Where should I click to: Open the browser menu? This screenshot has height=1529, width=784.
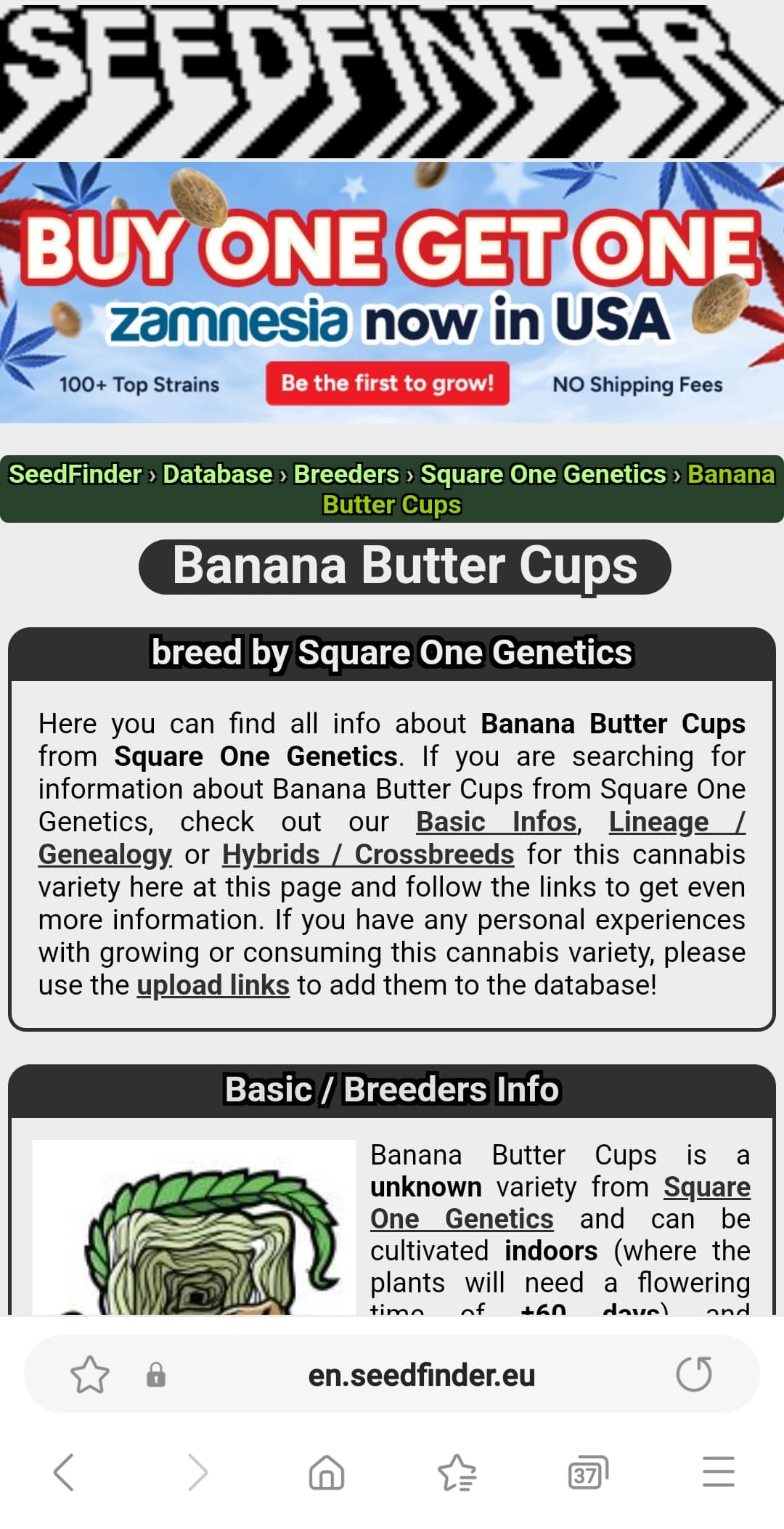click(719, 1472)
